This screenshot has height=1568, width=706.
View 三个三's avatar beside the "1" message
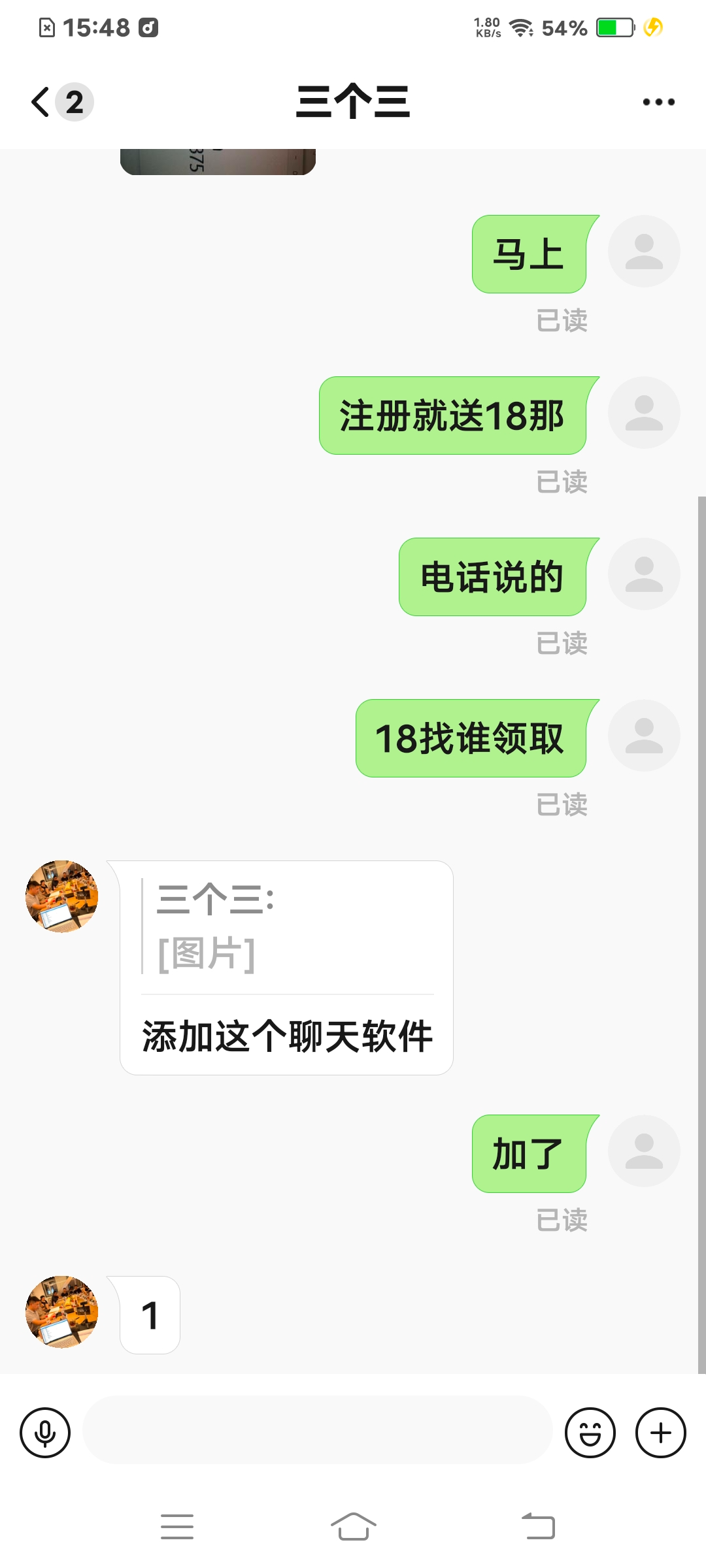coord(62,1312)
